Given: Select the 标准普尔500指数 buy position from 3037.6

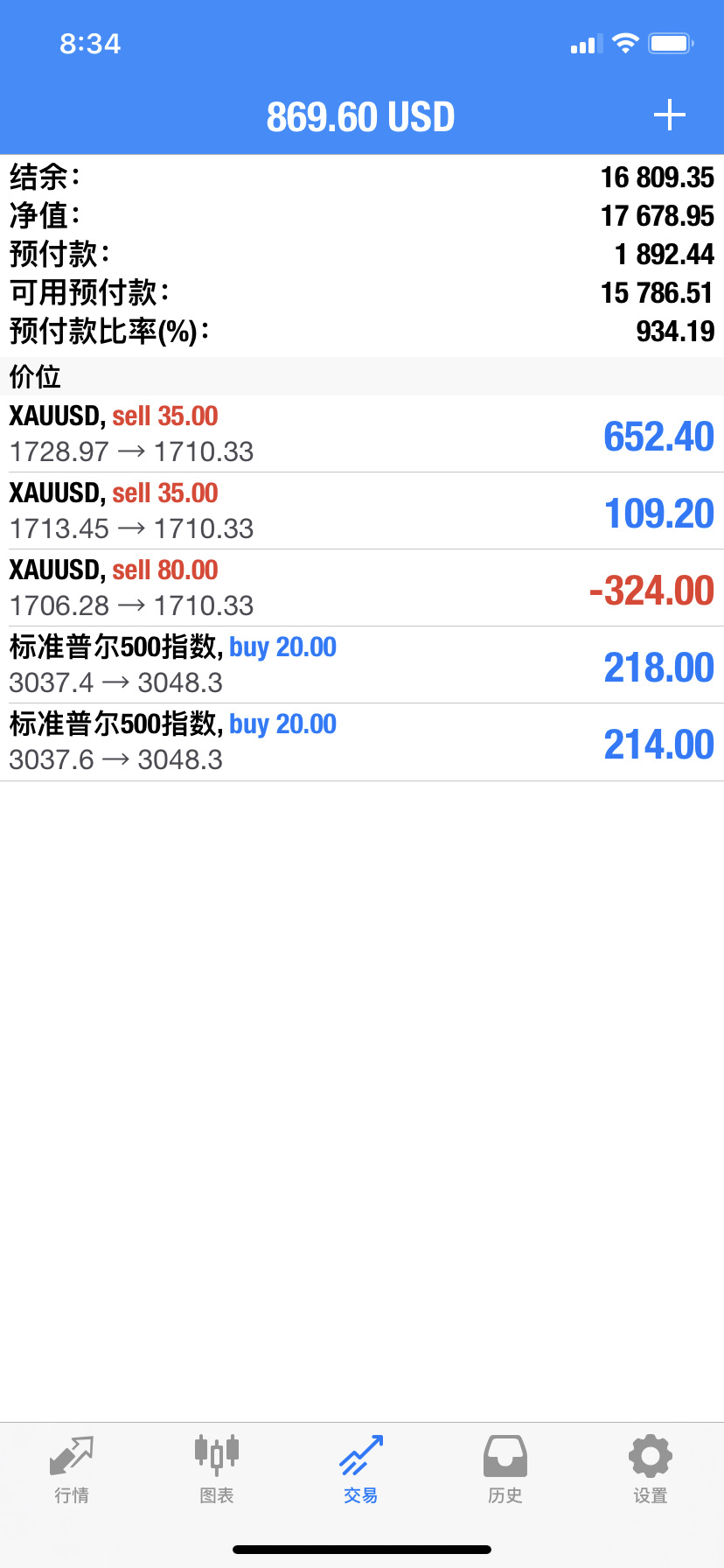Looking at the screenshot, I should tap(362, 742).
